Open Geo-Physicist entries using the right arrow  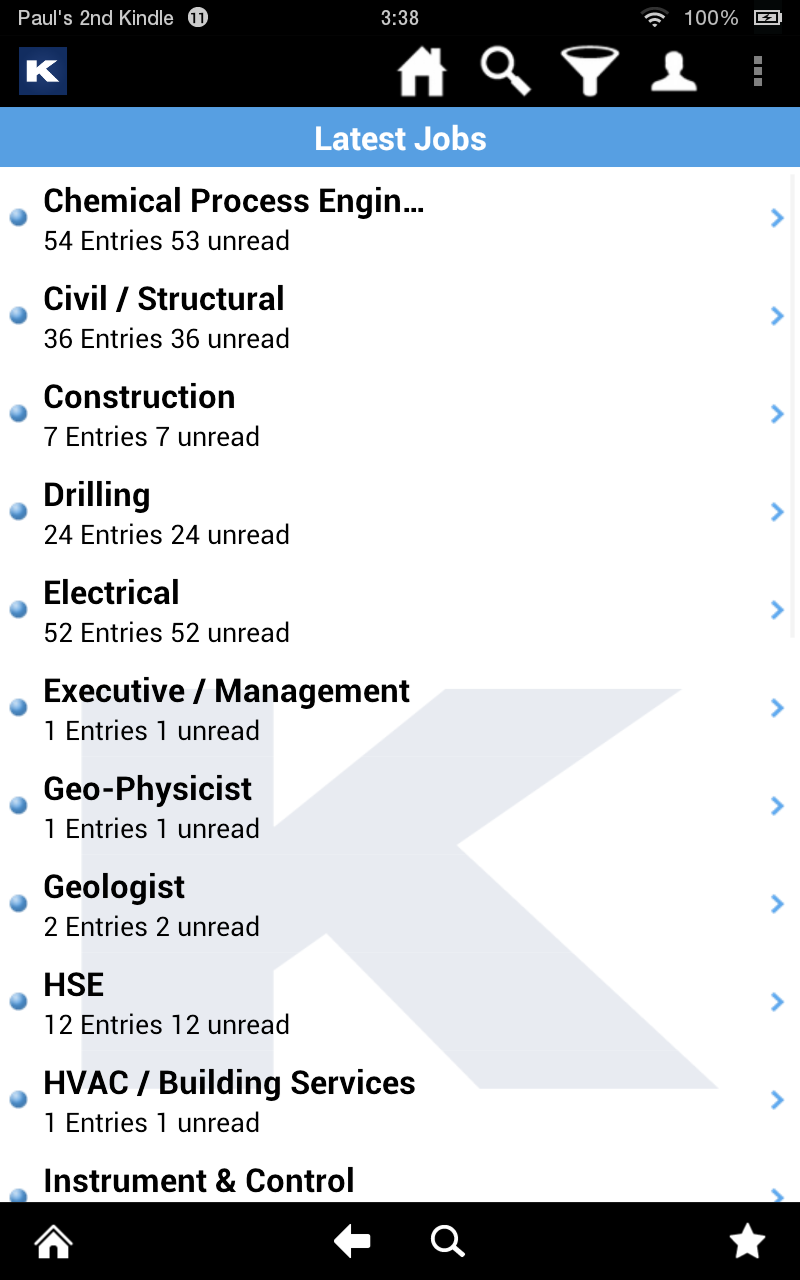click(777, 806)
